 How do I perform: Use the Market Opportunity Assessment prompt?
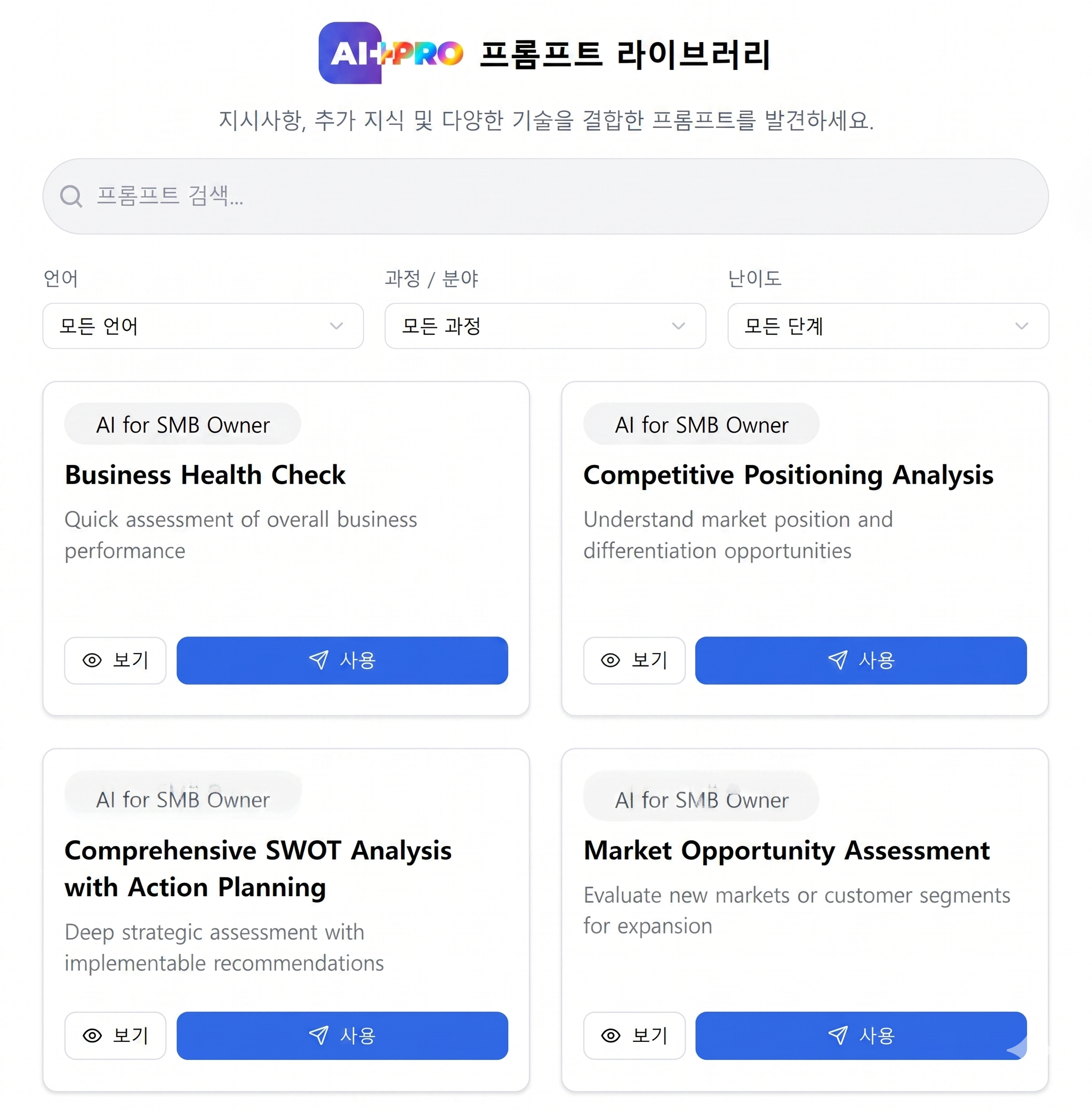(x=860, y=1035)
